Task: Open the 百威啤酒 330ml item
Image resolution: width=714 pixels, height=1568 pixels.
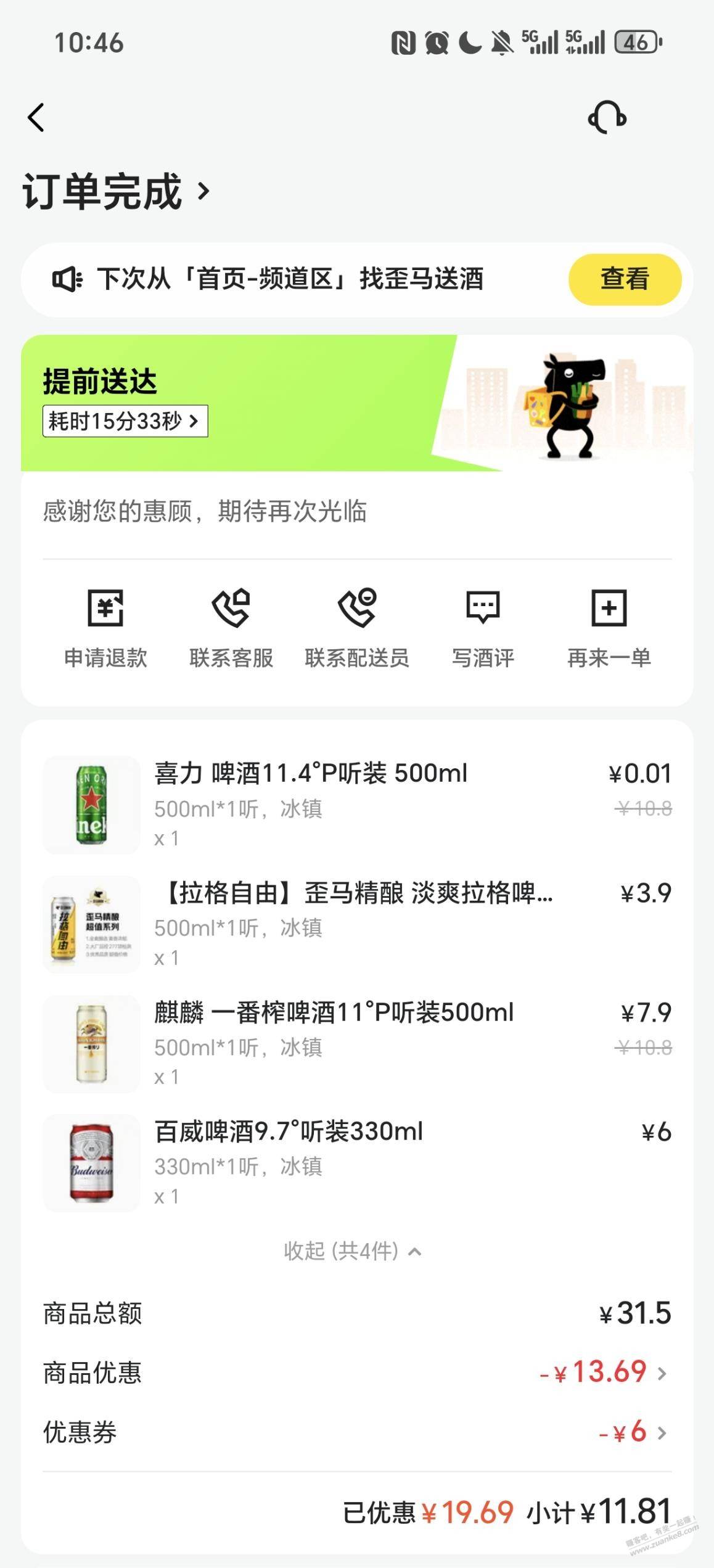Action: [357, 1163]
